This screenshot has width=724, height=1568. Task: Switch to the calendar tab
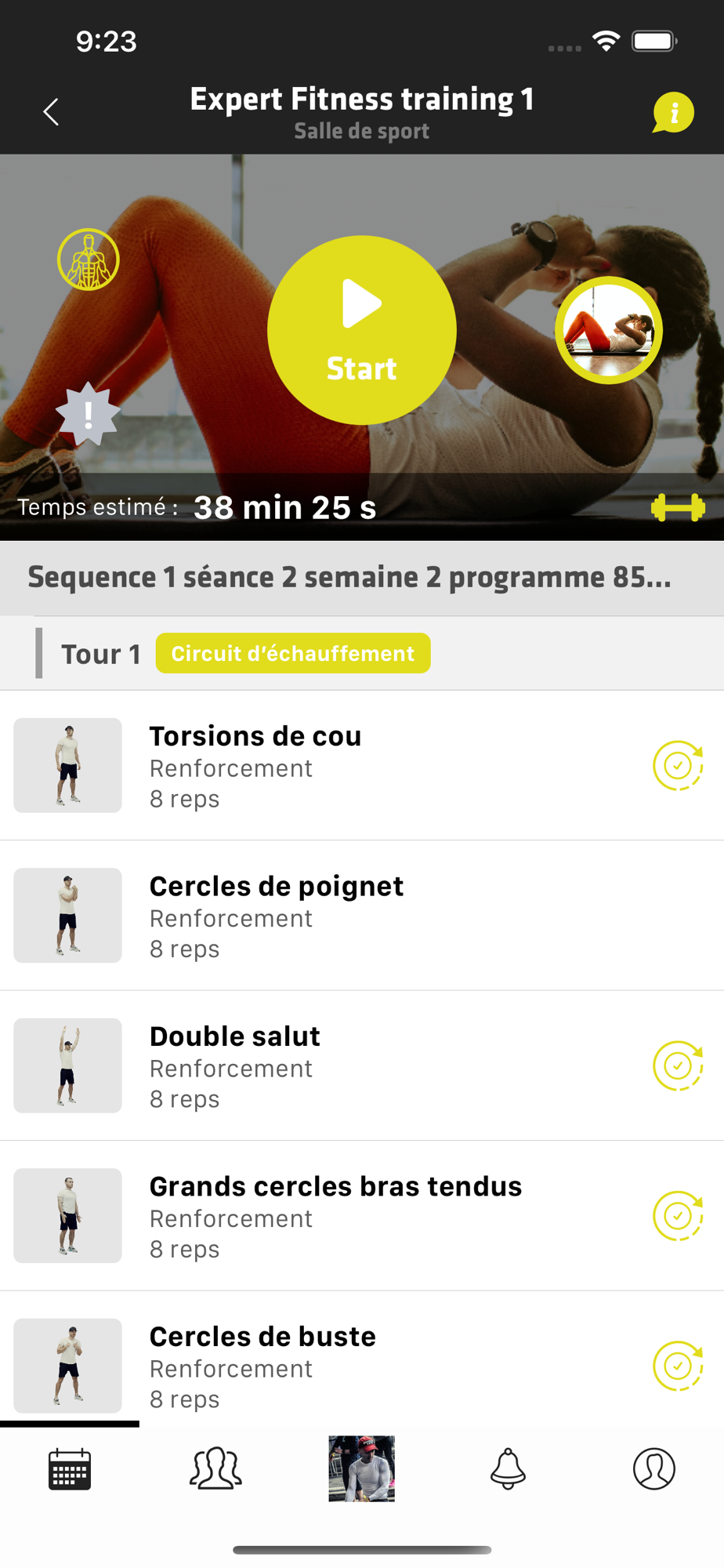tap(70, 1468)
